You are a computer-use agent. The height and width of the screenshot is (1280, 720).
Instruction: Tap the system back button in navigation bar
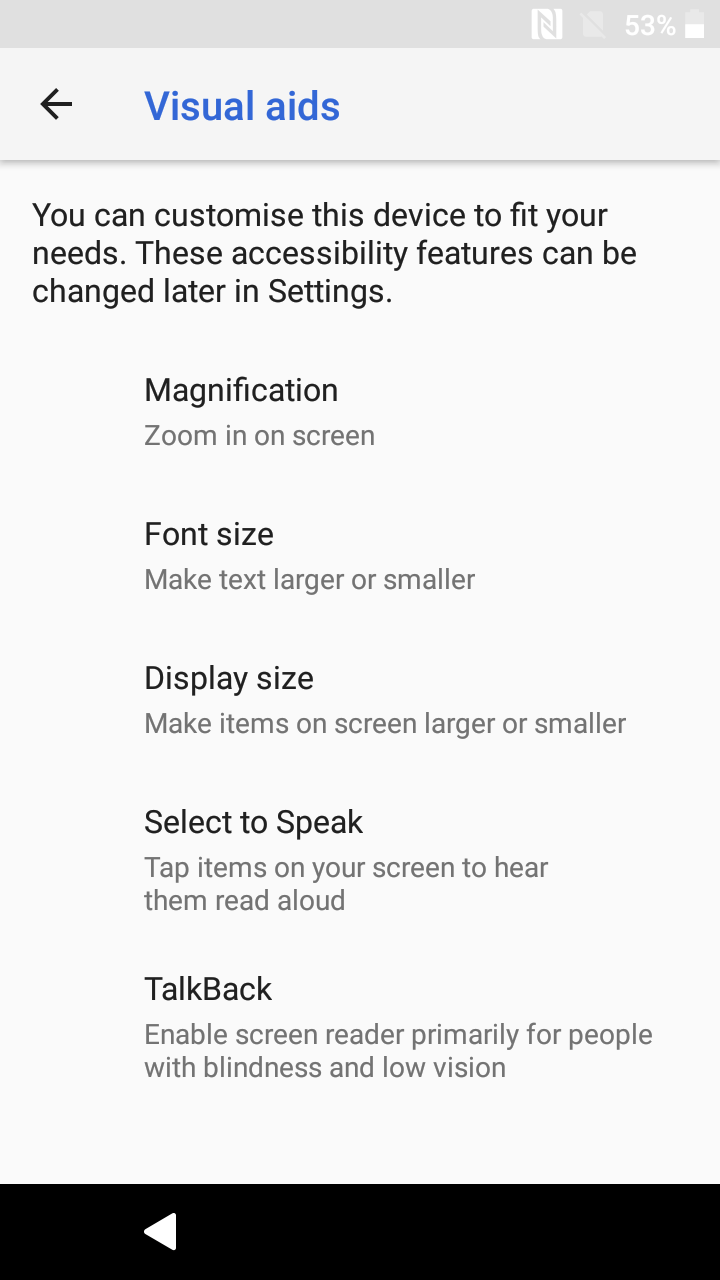[x=161, y=1231]
